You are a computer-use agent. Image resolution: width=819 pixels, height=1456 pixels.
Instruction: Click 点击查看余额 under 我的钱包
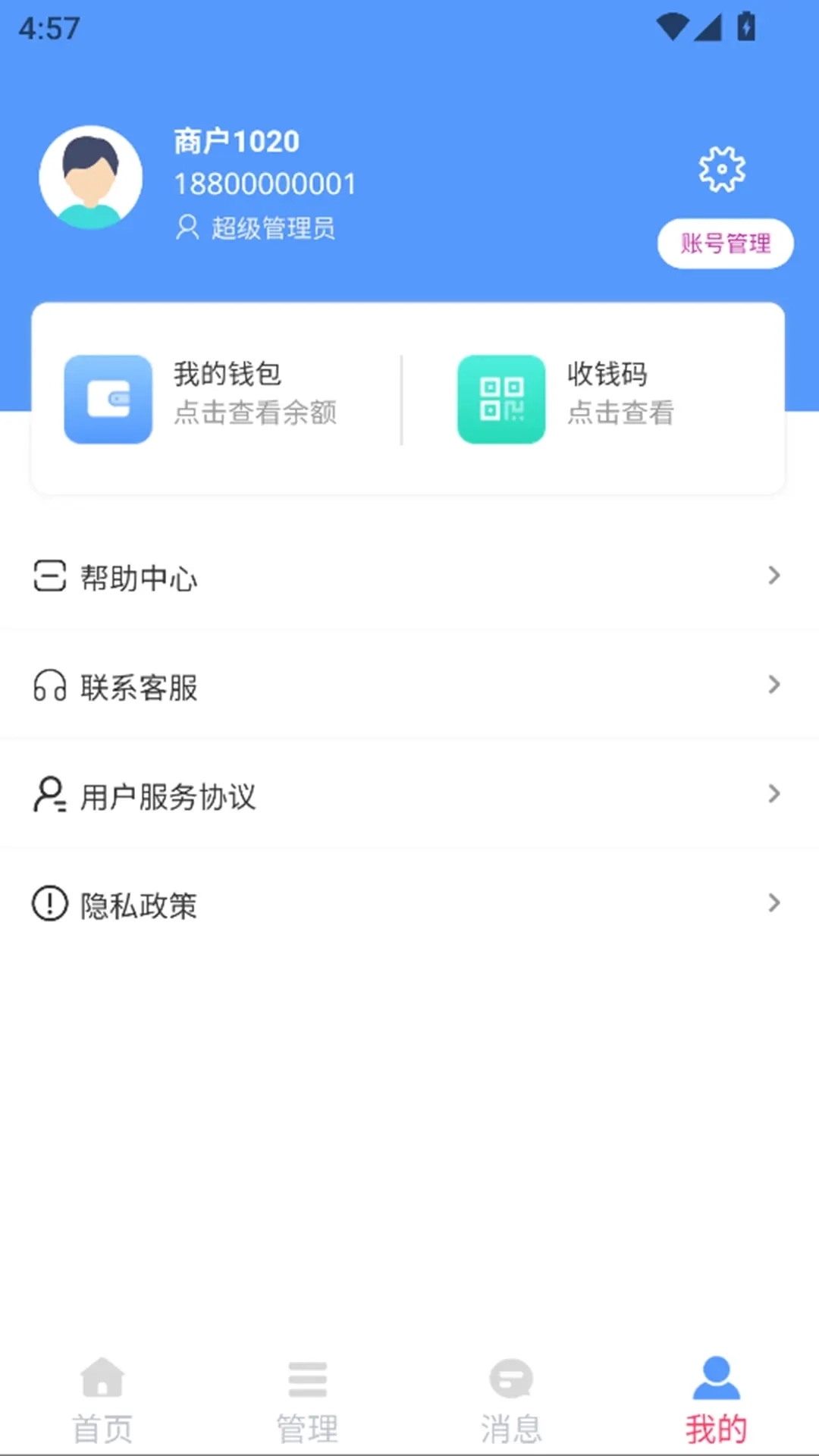[255, 414]
